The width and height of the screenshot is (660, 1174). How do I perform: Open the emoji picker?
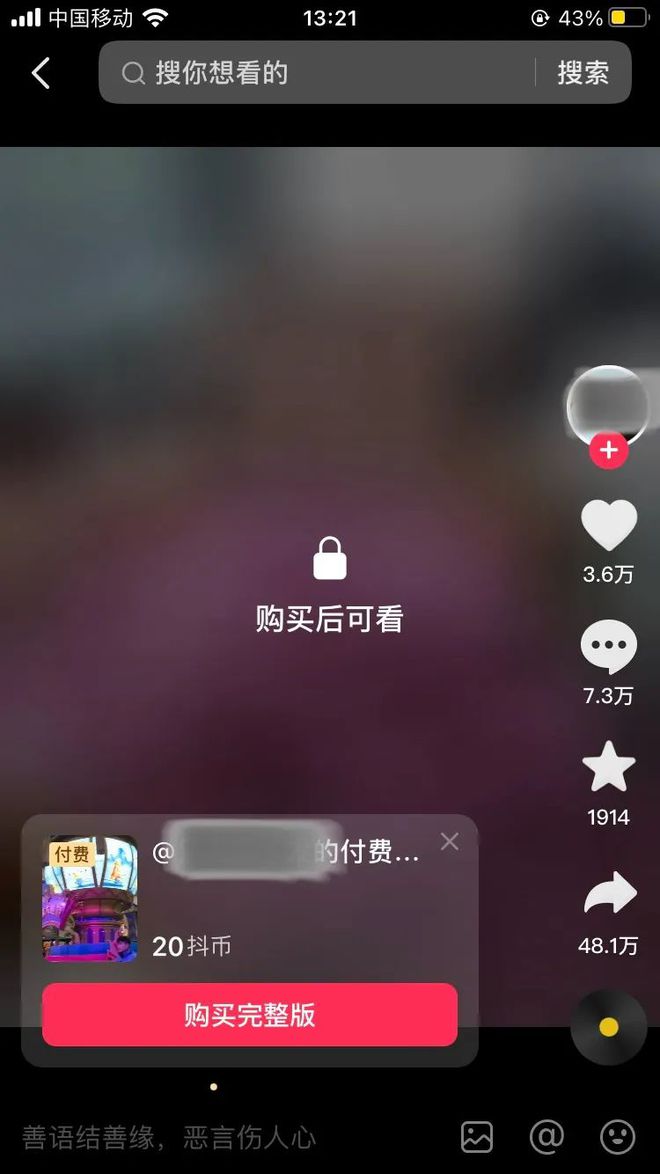click(x=617, y=1137)
